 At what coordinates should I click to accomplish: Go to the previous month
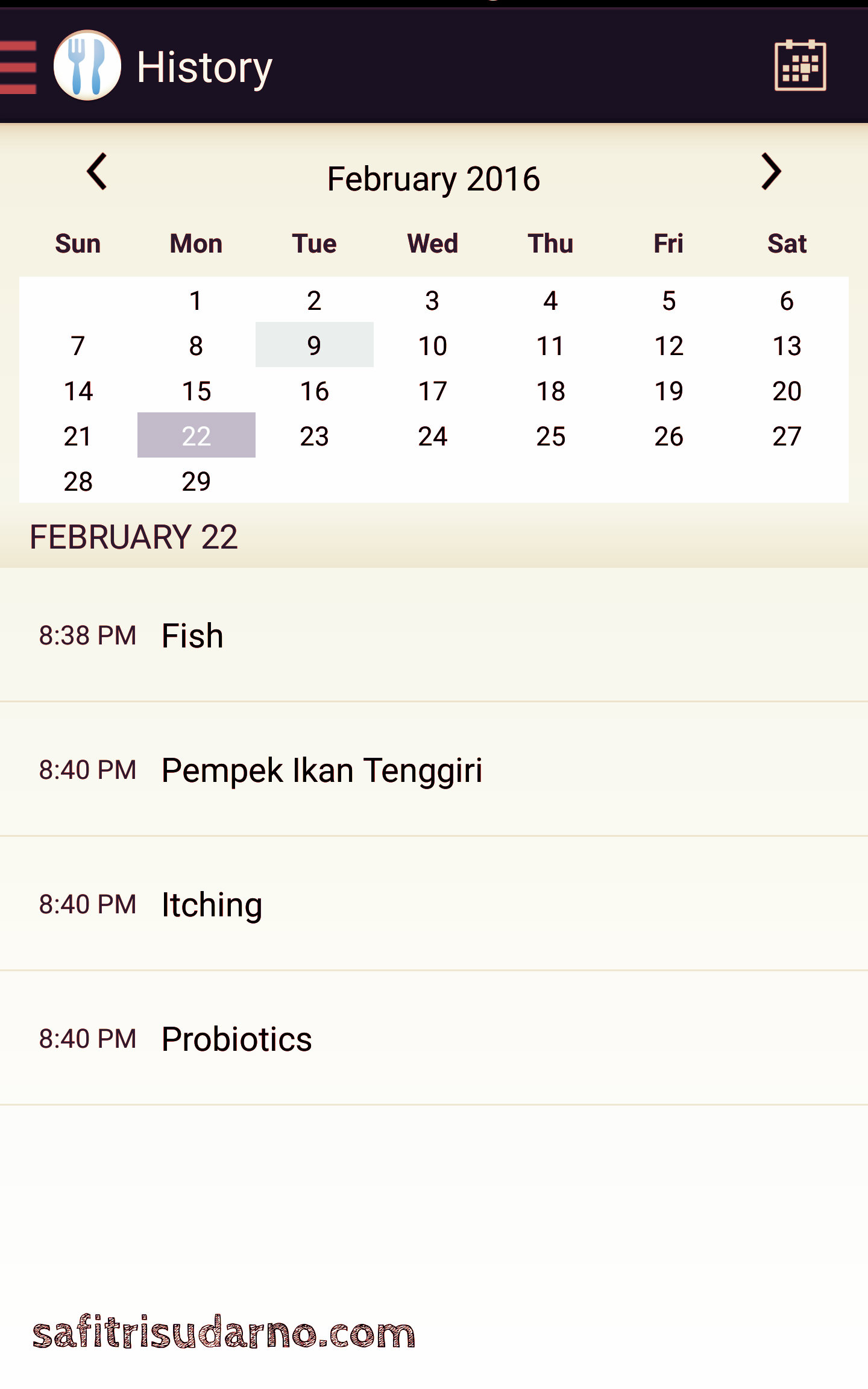click(x=97, y=172)
